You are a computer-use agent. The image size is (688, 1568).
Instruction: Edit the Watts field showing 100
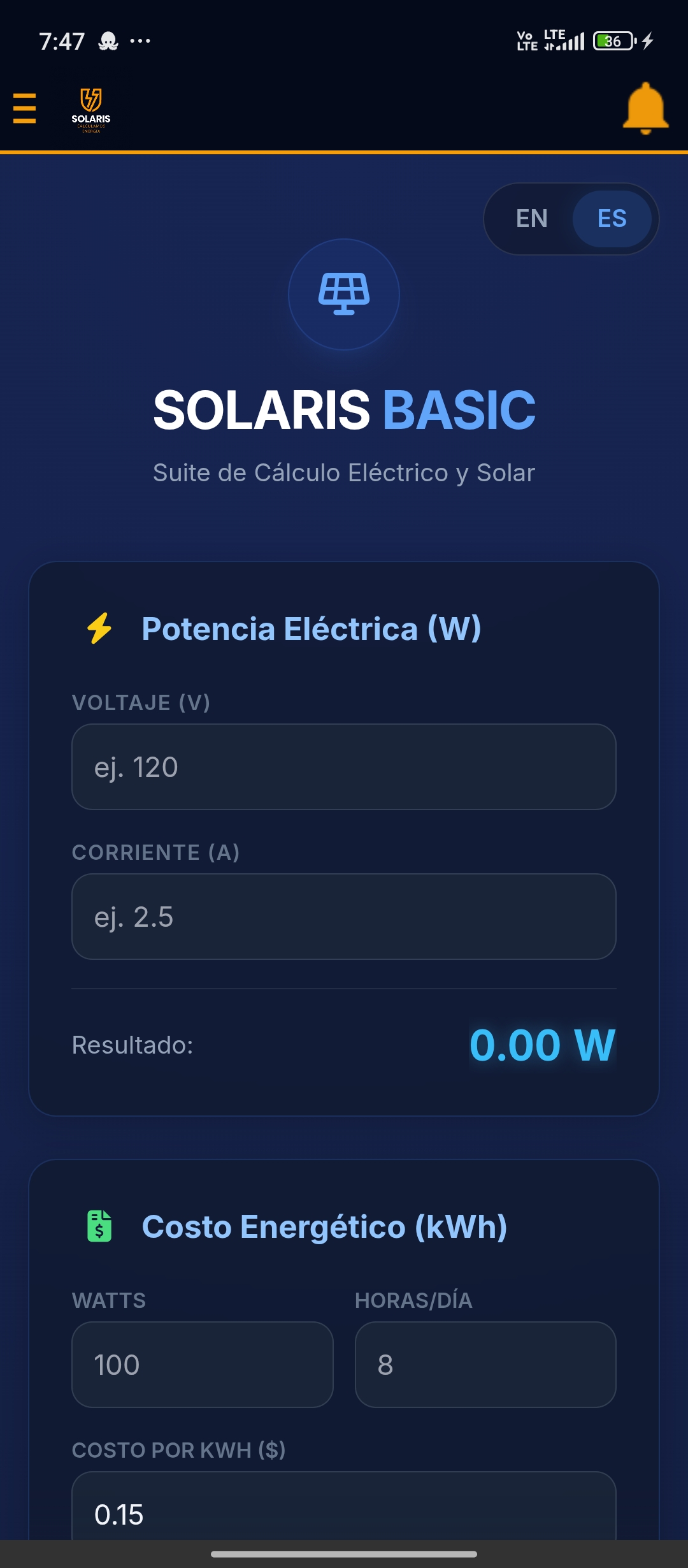pos(203,1365)
